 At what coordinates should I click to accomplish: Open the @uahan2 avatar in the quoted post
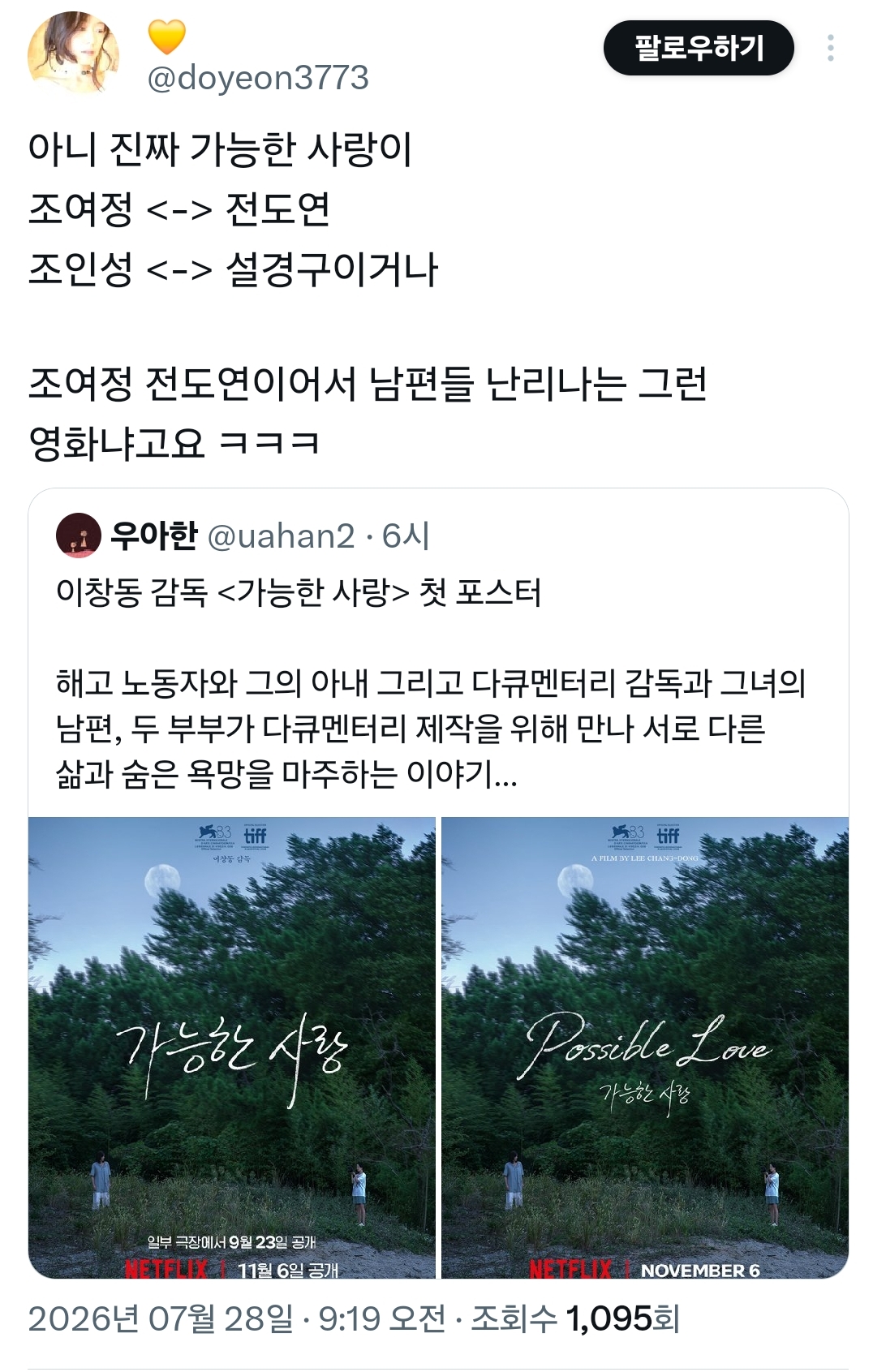[79, 535]
